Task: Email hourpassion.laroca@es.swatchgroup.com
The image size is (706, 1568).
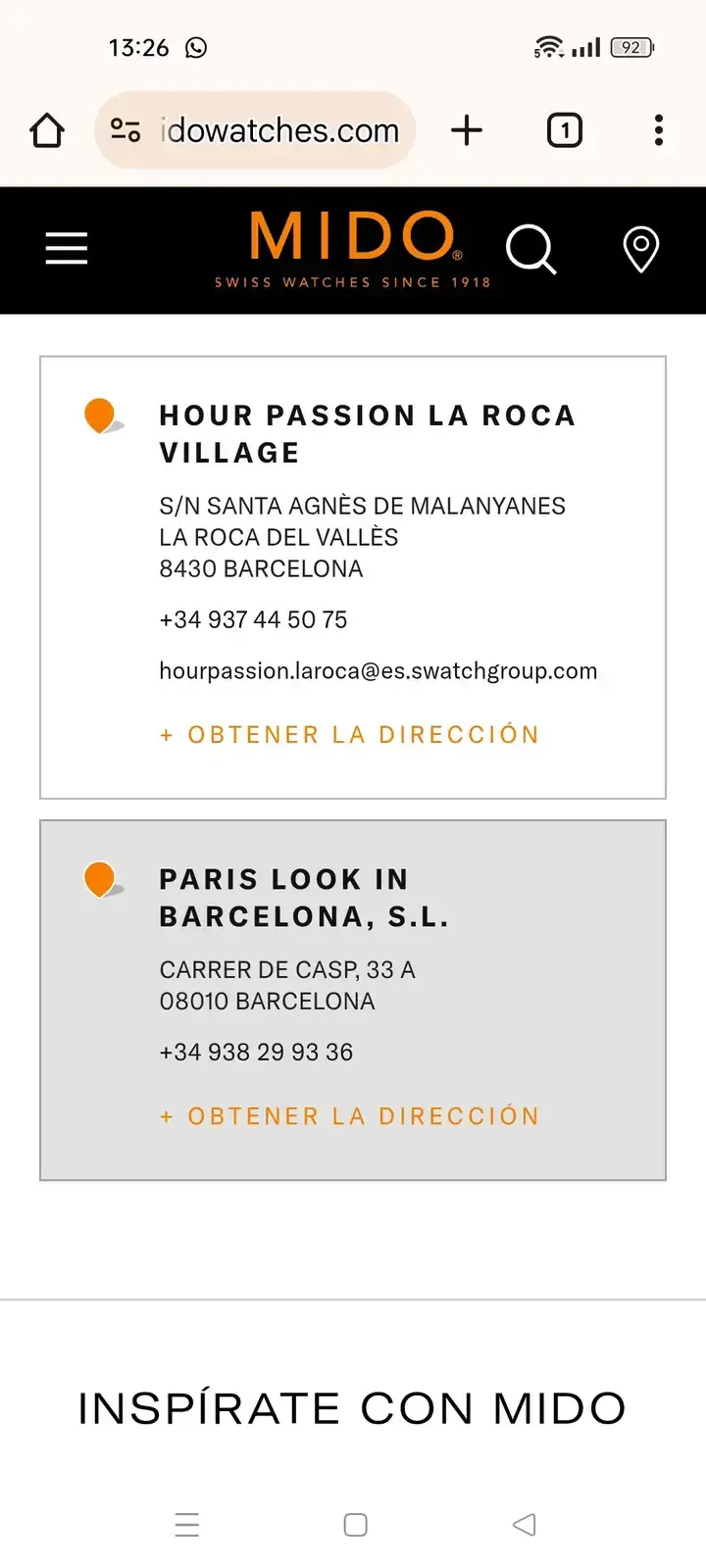Action: (378, 671)
